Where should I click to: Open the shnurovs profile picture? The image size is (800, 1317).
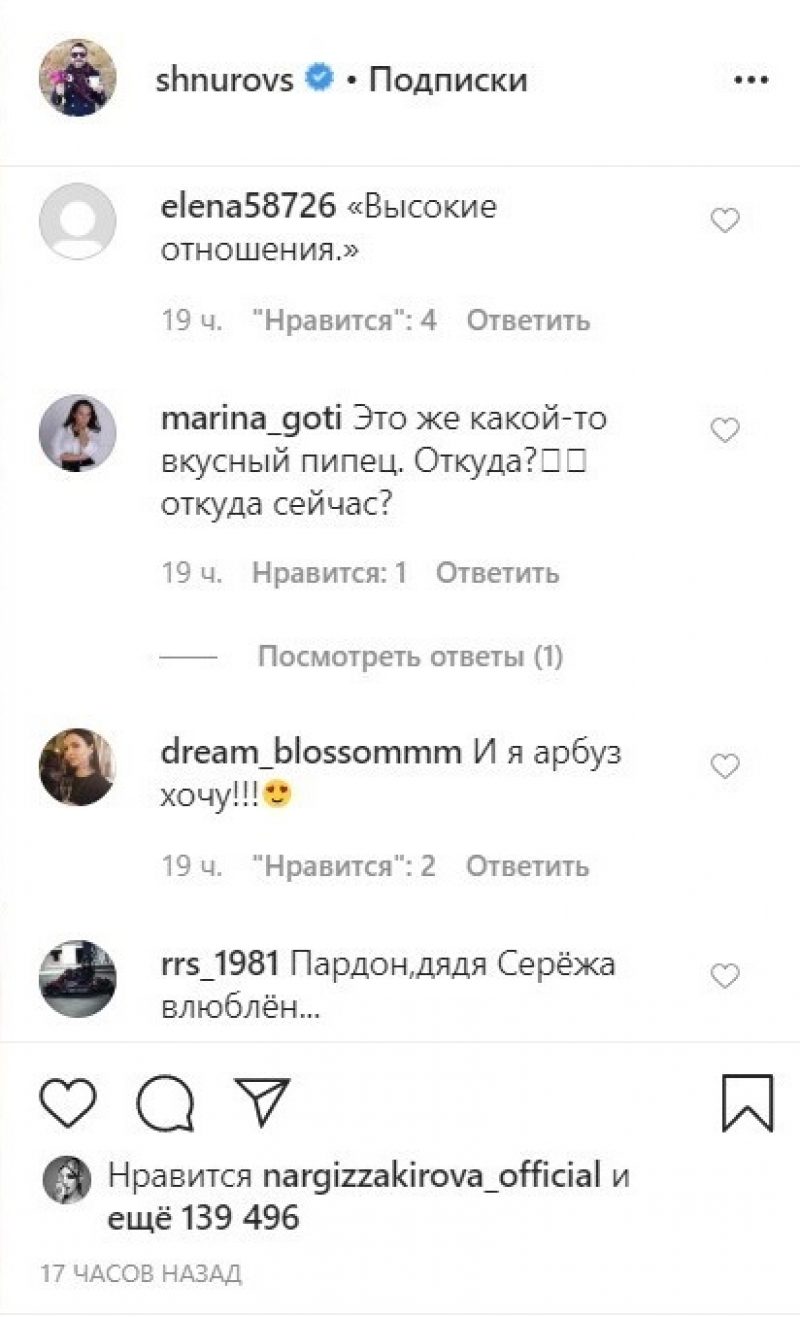[x=77, y=78]
